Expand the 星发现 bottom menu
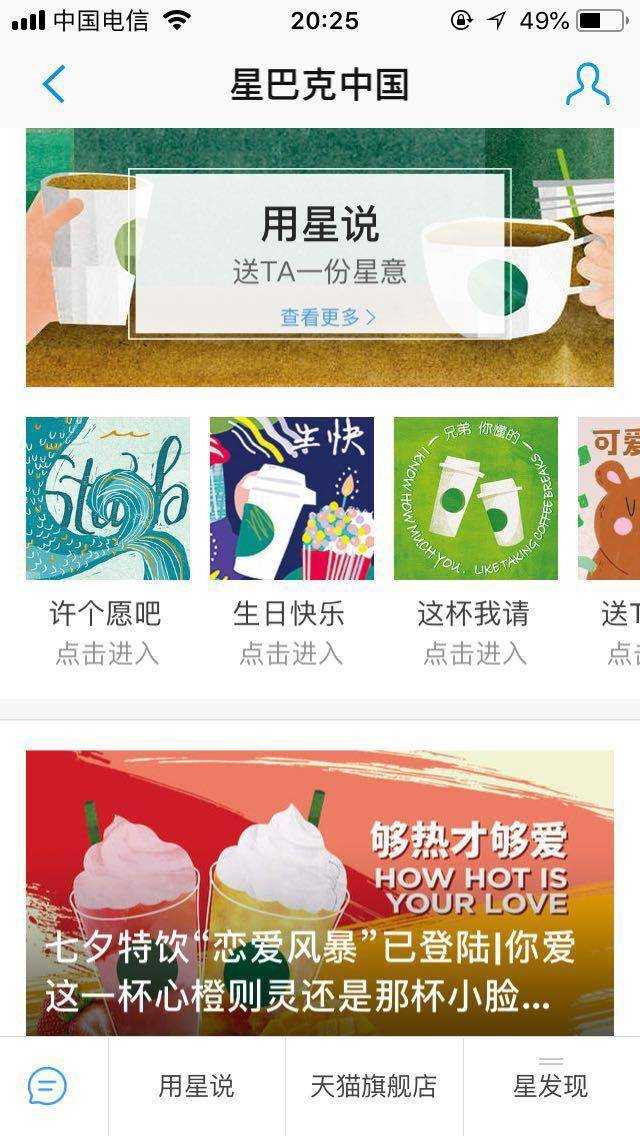Screen dimensions: 640x1136 pos(551,1086)
